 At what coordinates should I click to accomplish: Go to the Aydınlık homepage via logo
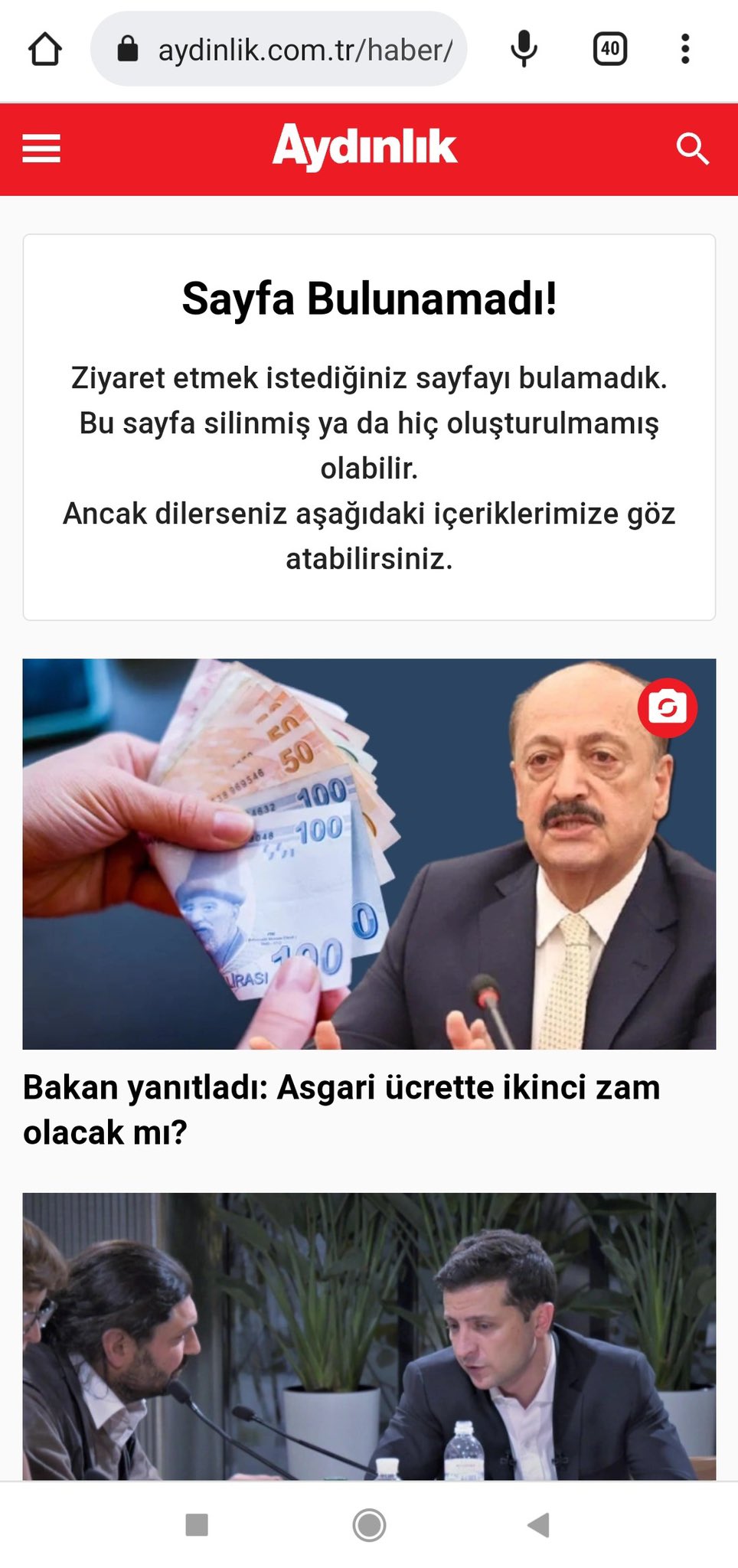(365, 147)
